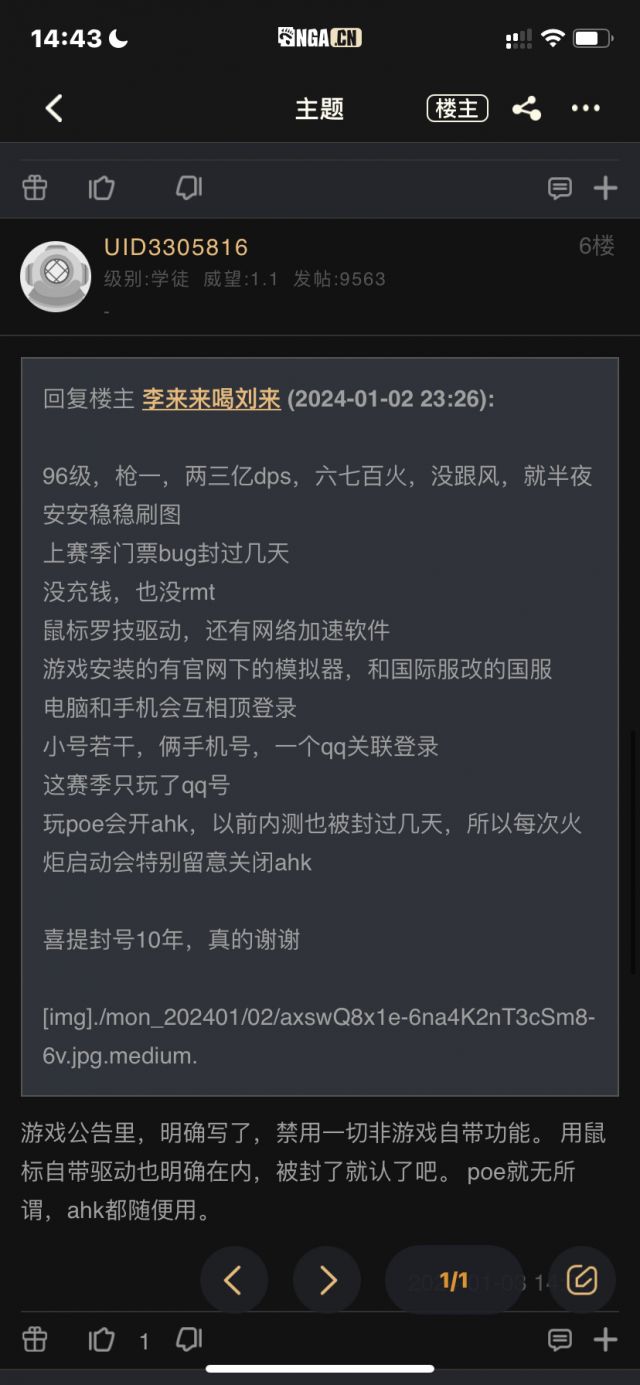The image size is (640, 1385).
Task: Go to the next page arrow
Action: pyautogui.click(x=327, y=1280)
